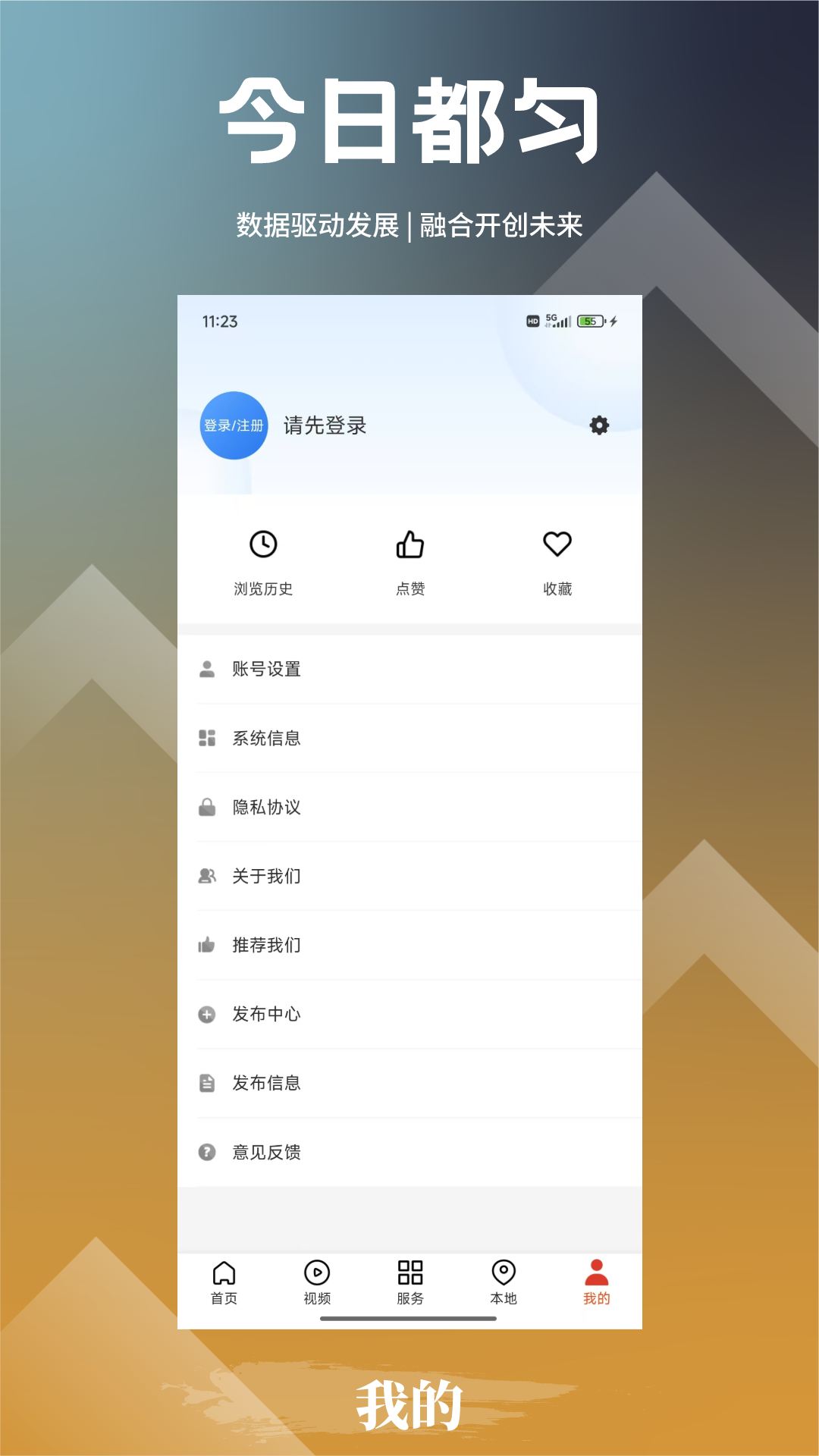Tap the 发布信息 document row

click(x=265, y=1083)
